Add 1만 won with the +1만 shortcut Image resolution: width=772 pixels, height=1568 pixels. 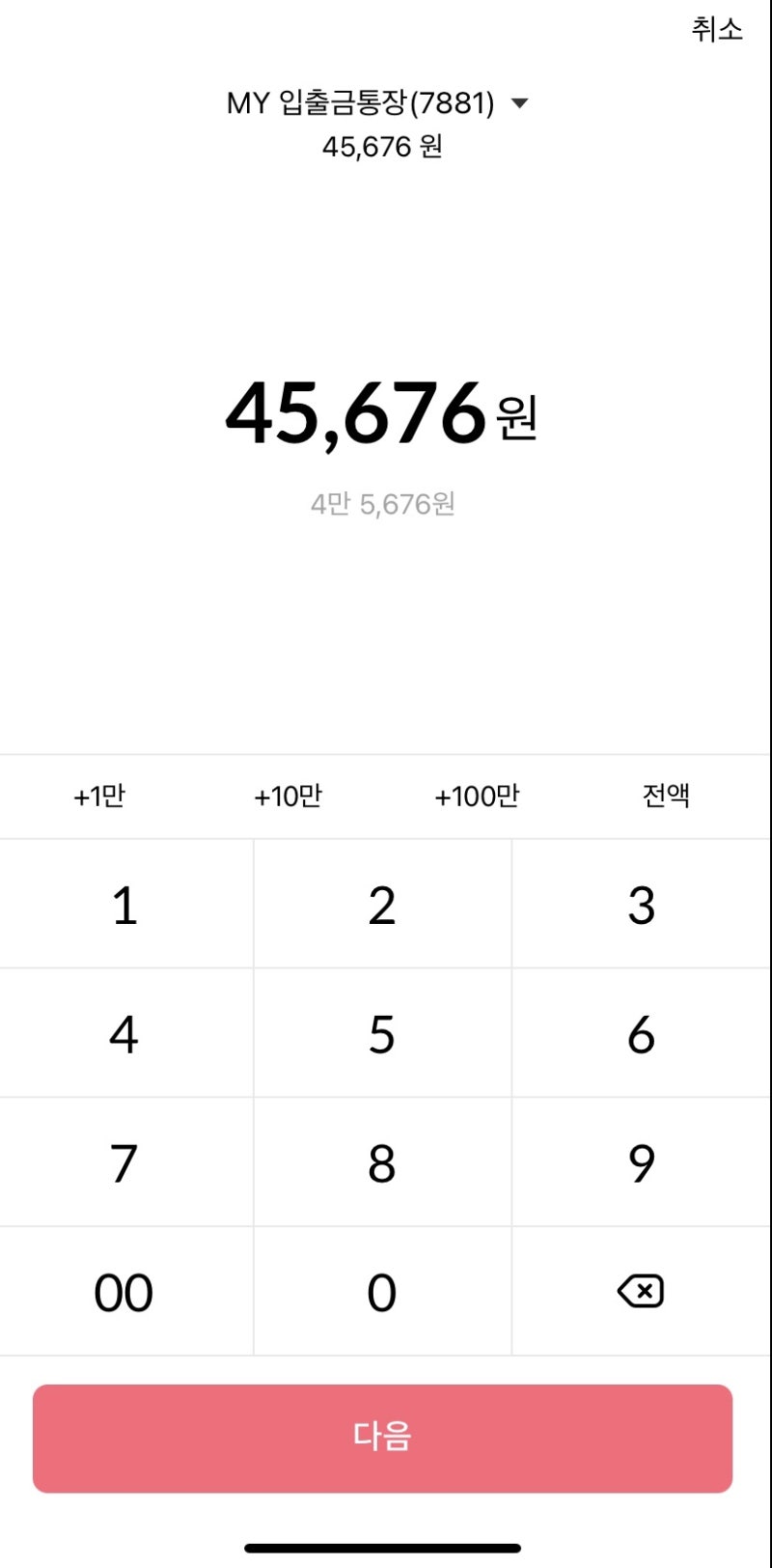(99, 796)
